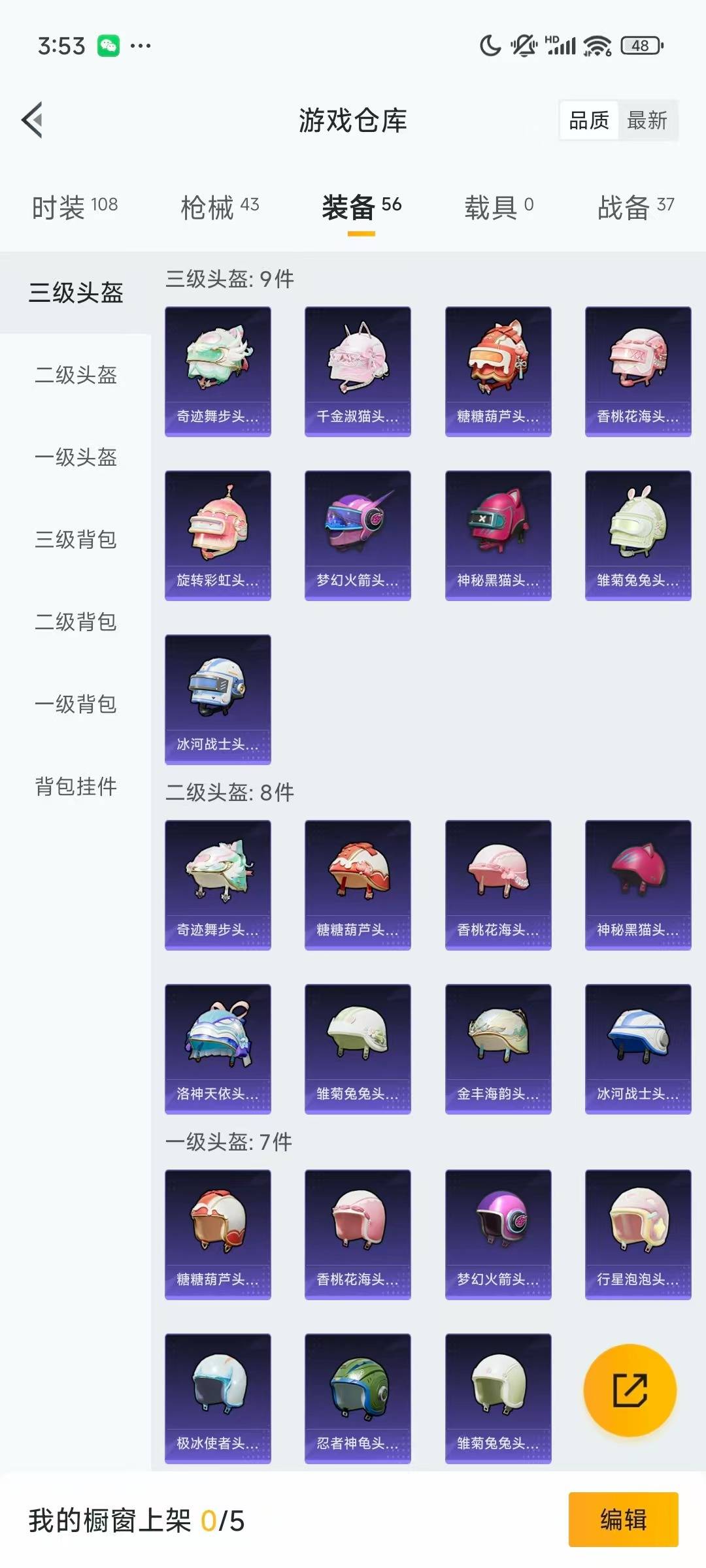706x1568 pixels.
Task: Select 一级头盔 in the side list
Action: point(76,457)
